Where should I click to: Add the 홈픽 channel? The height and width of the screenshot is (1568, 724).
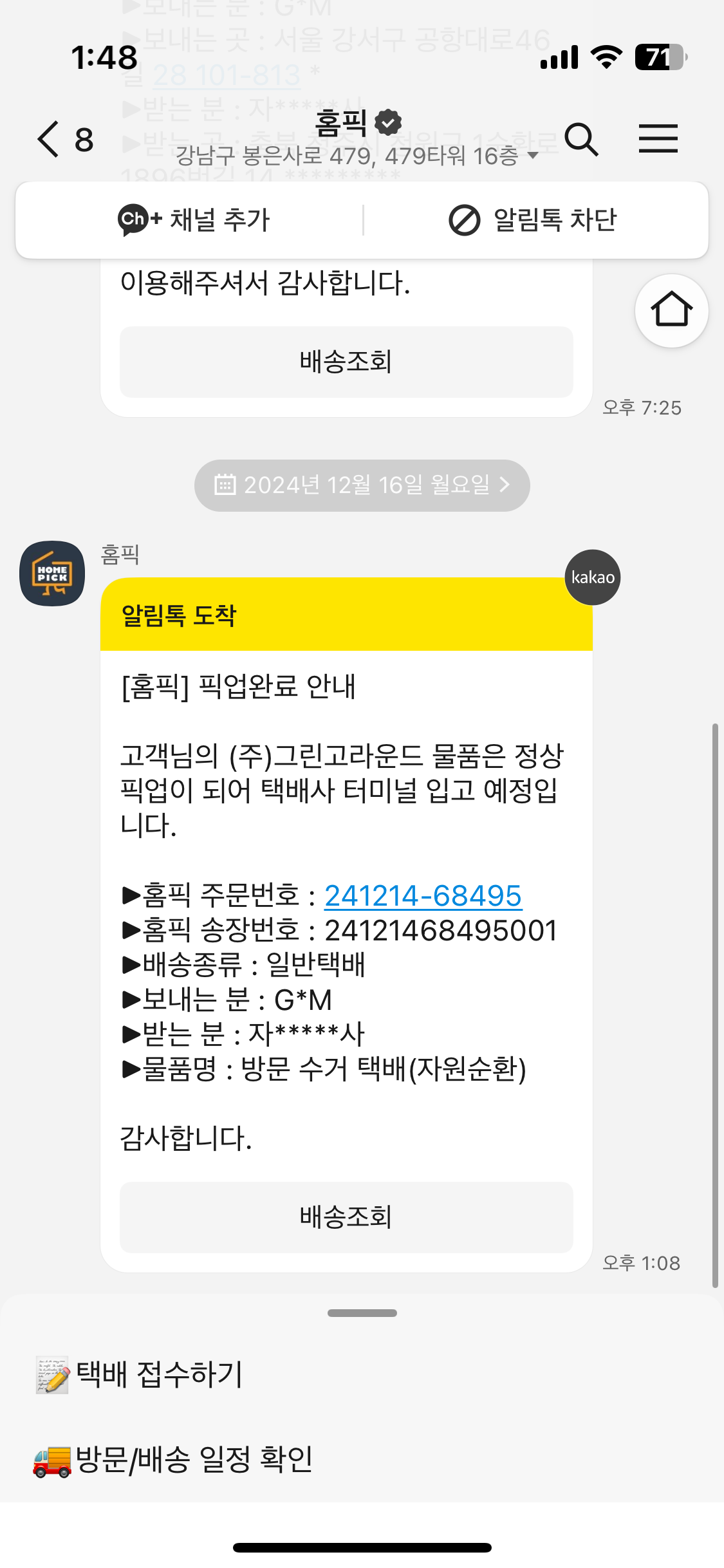[x=193, y=220]
